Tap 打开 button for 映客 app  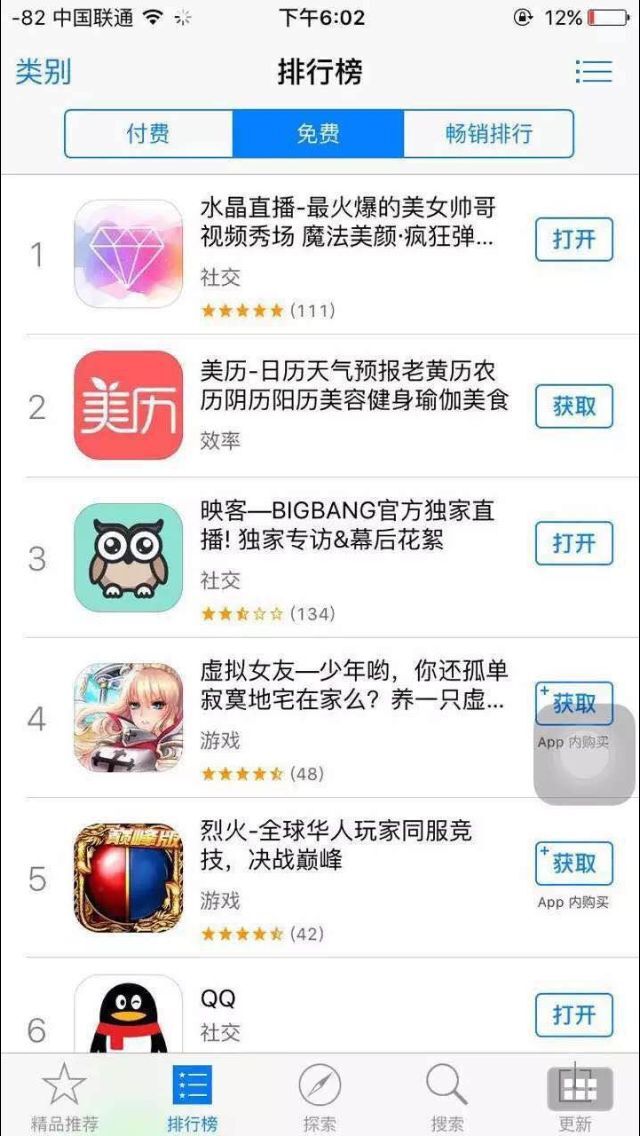[574, 543]
